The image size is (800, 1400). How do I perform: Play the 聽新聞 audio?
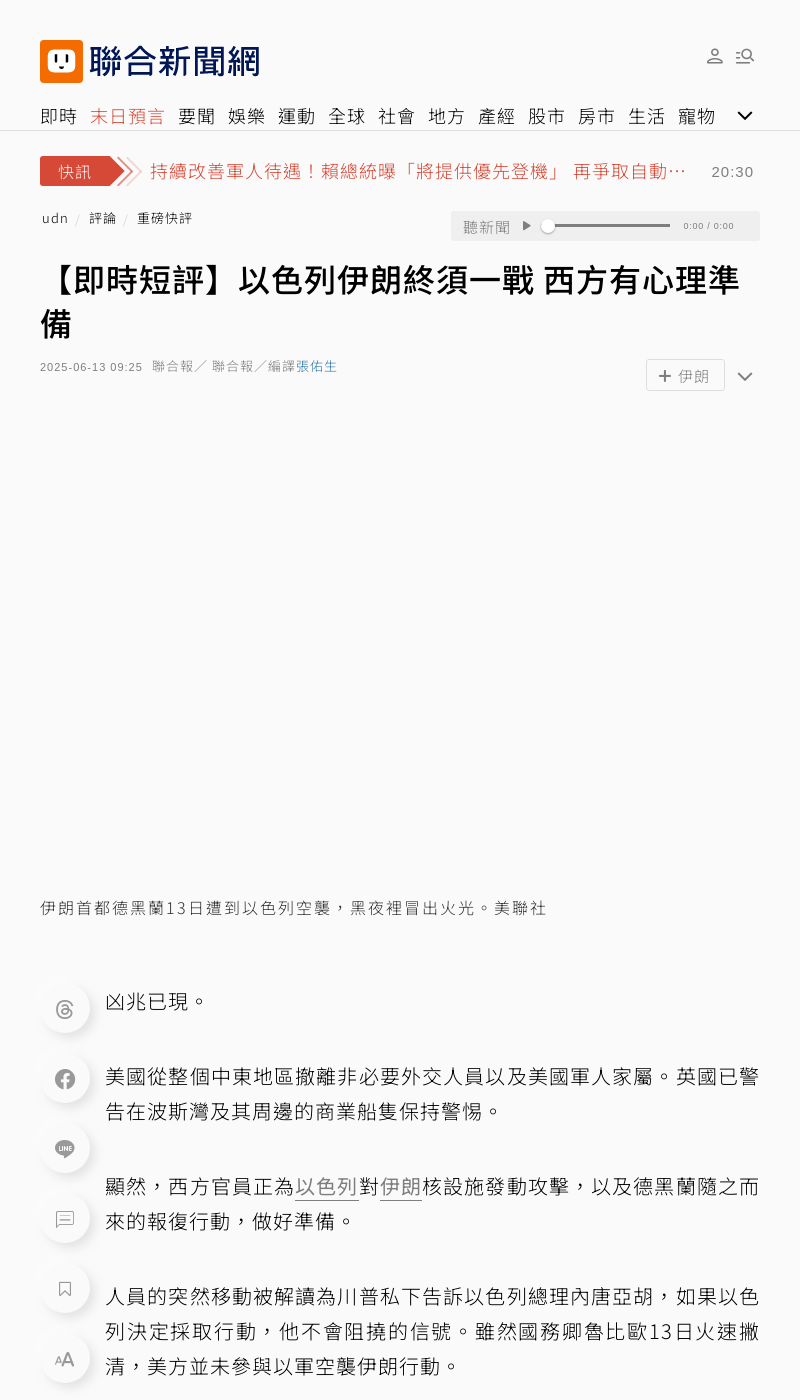(x=527, y=226)
